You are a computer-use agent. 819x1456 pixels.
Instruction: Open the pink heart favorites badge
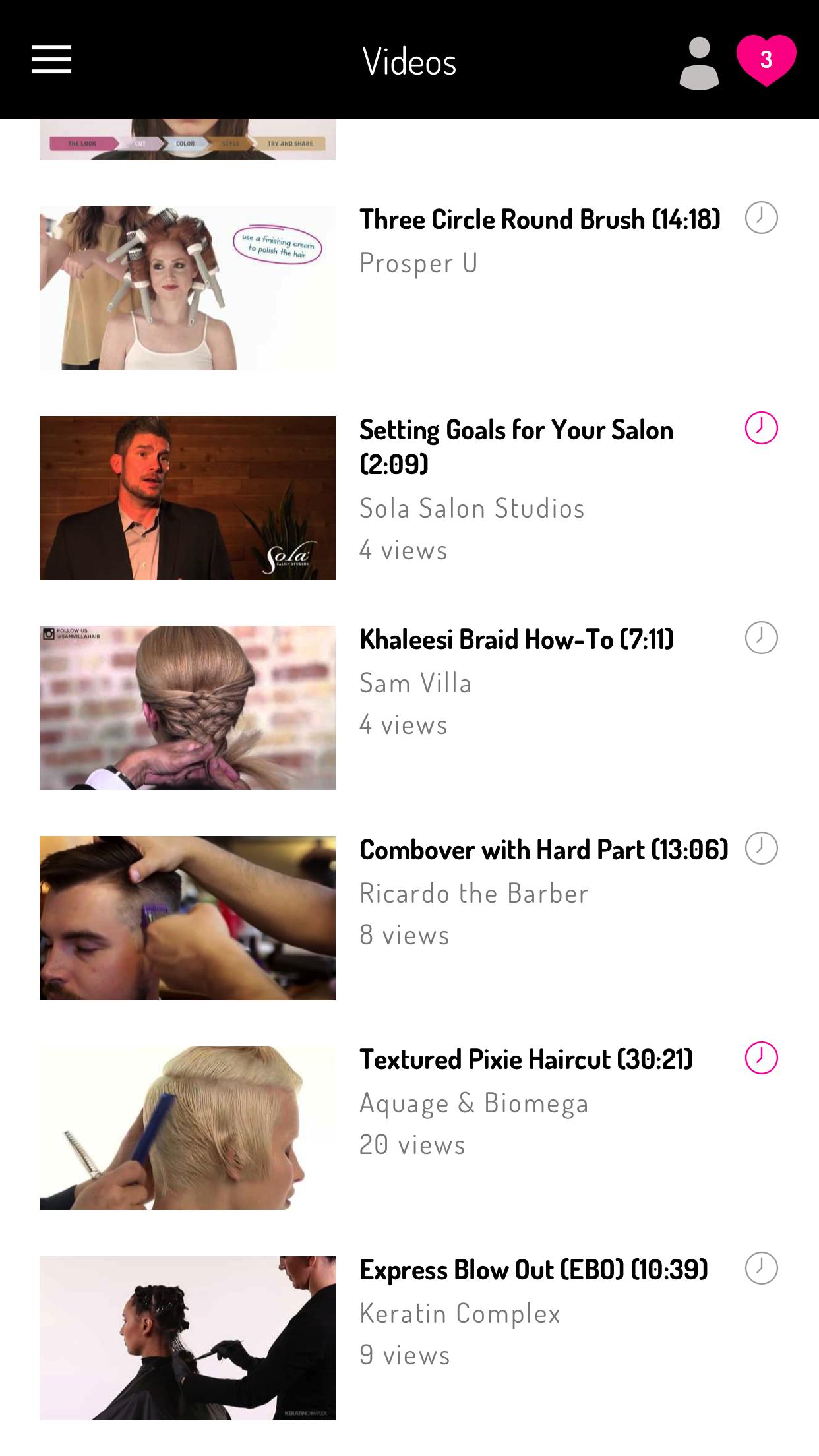pos(766,61)
